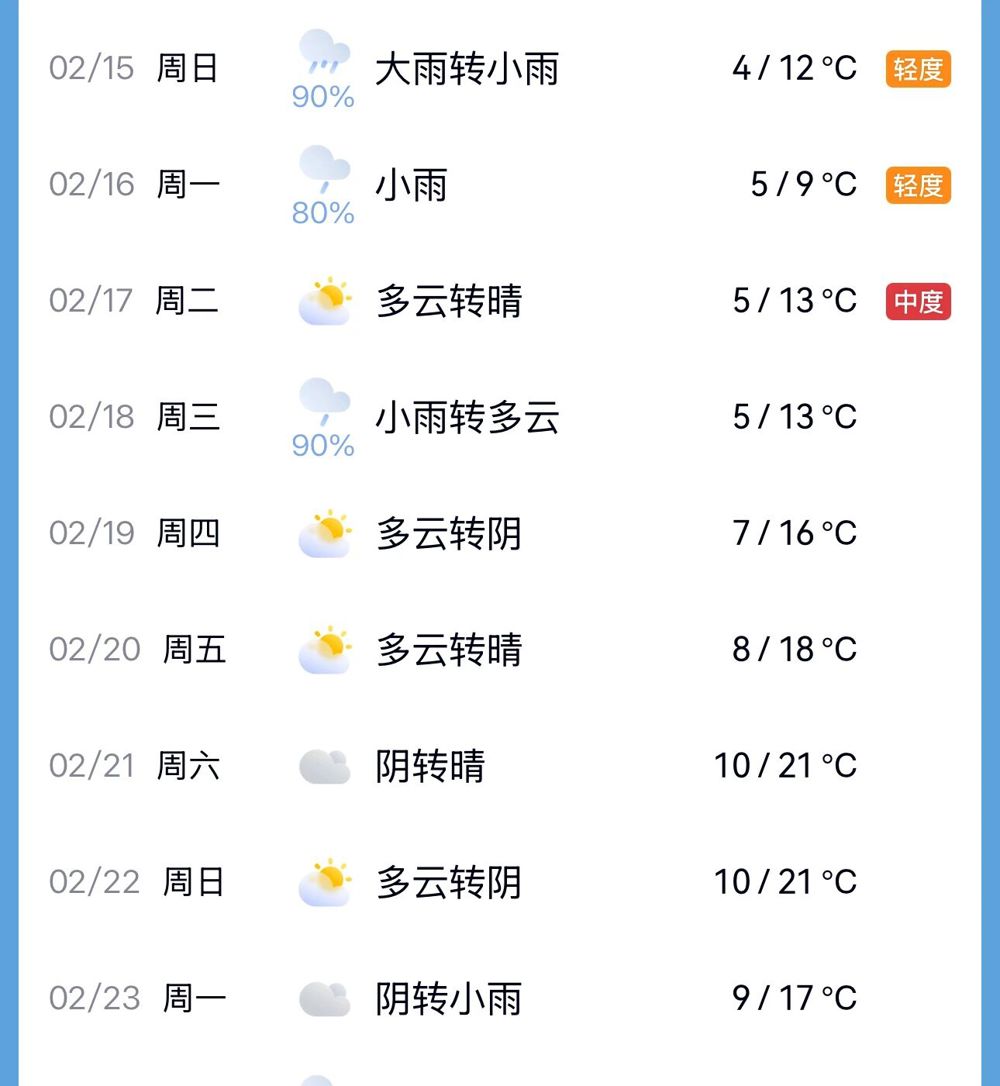Click the 80% rain chance on 02/16
Image resolution: width=1000 pixels, height=1086 pixels.
[322, 213]
